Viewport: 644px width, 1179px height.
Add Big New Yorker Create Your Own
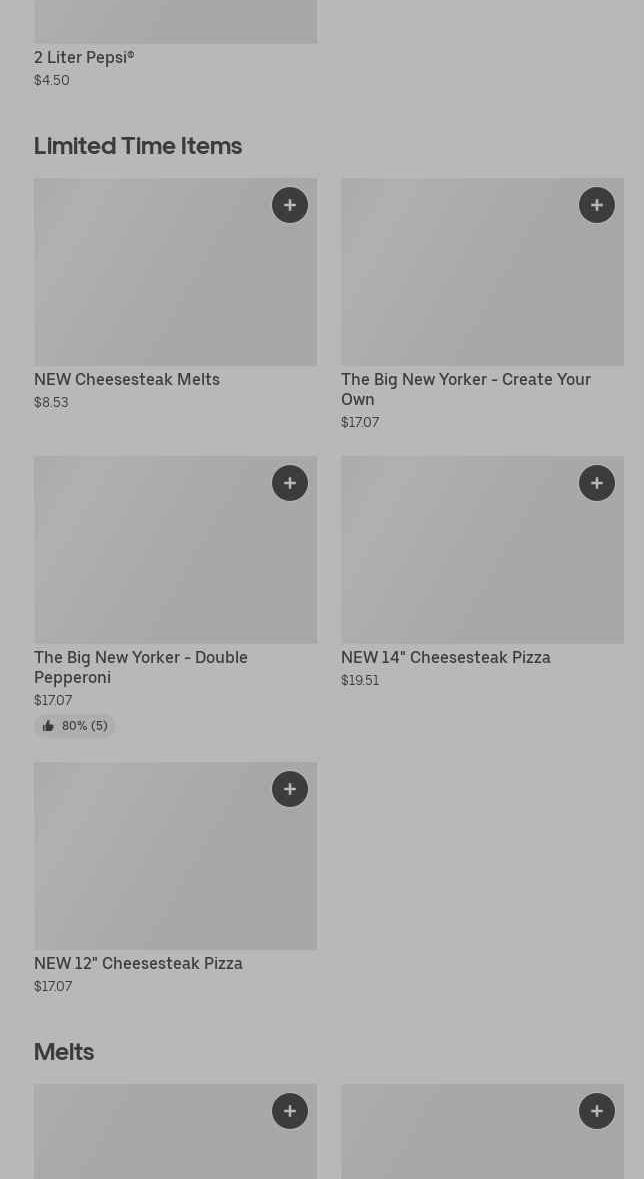pyautogui.click(x=597, y=205)
